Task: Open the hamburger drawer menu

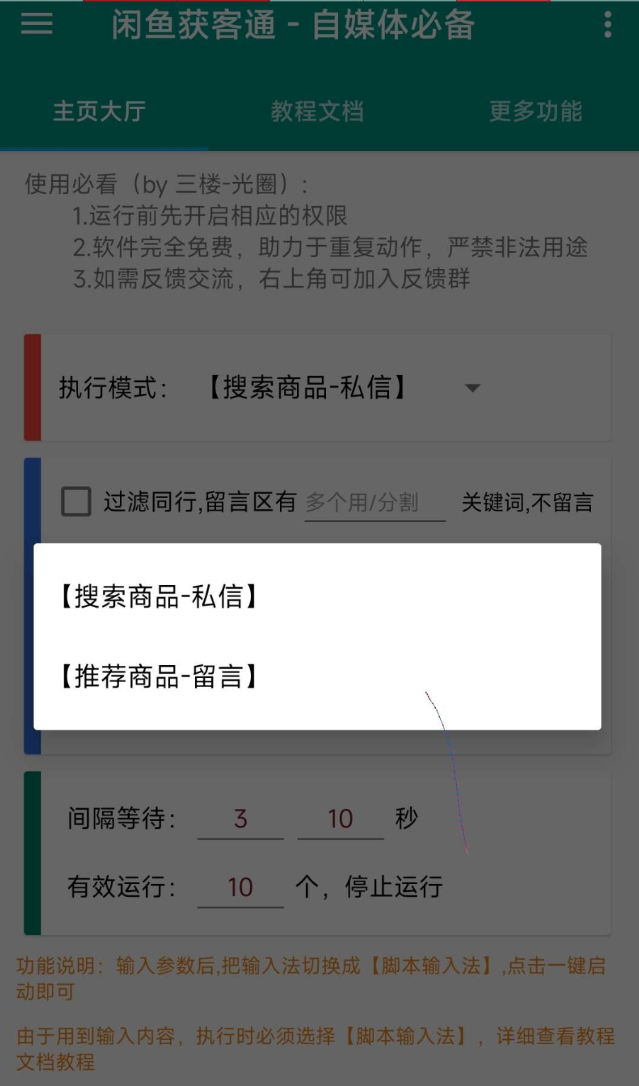Action: tap(37, 23)
